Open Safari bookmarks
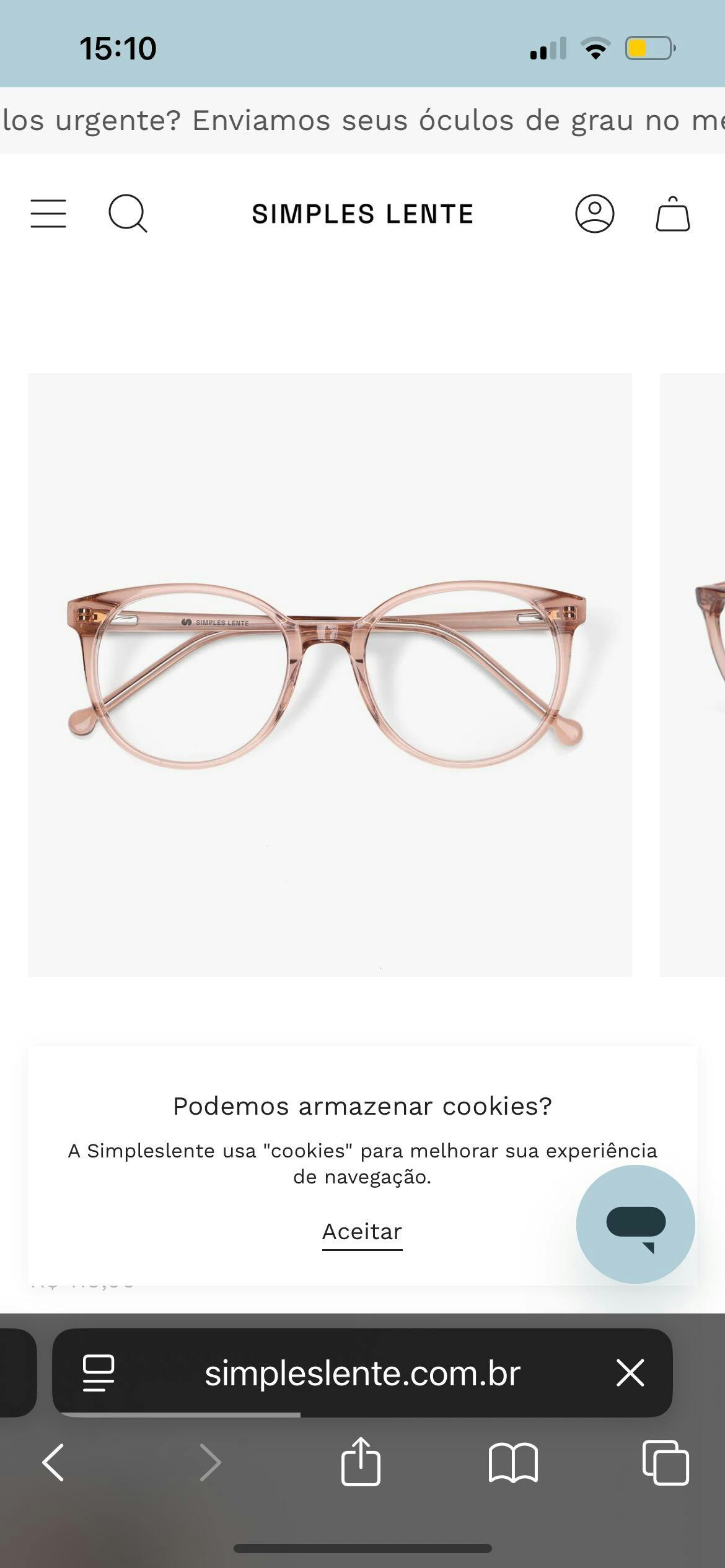Image resolution: width=725 pixels, height=1568 pixels. point(513,1463)
